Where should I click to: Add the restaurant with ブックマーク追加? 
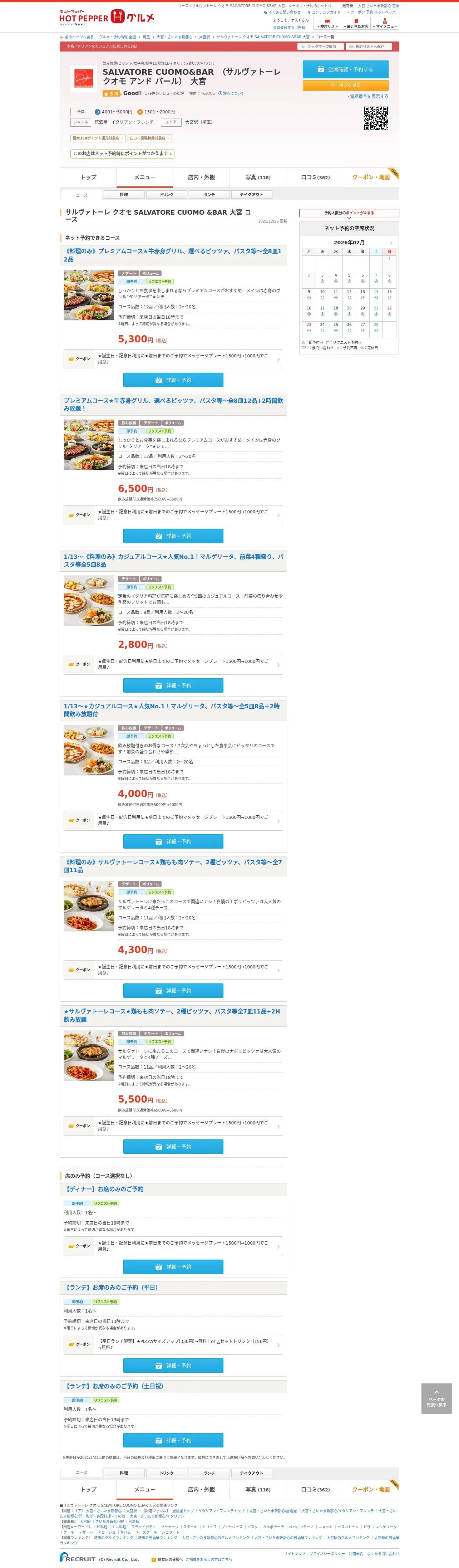click(x=320, y=46)
